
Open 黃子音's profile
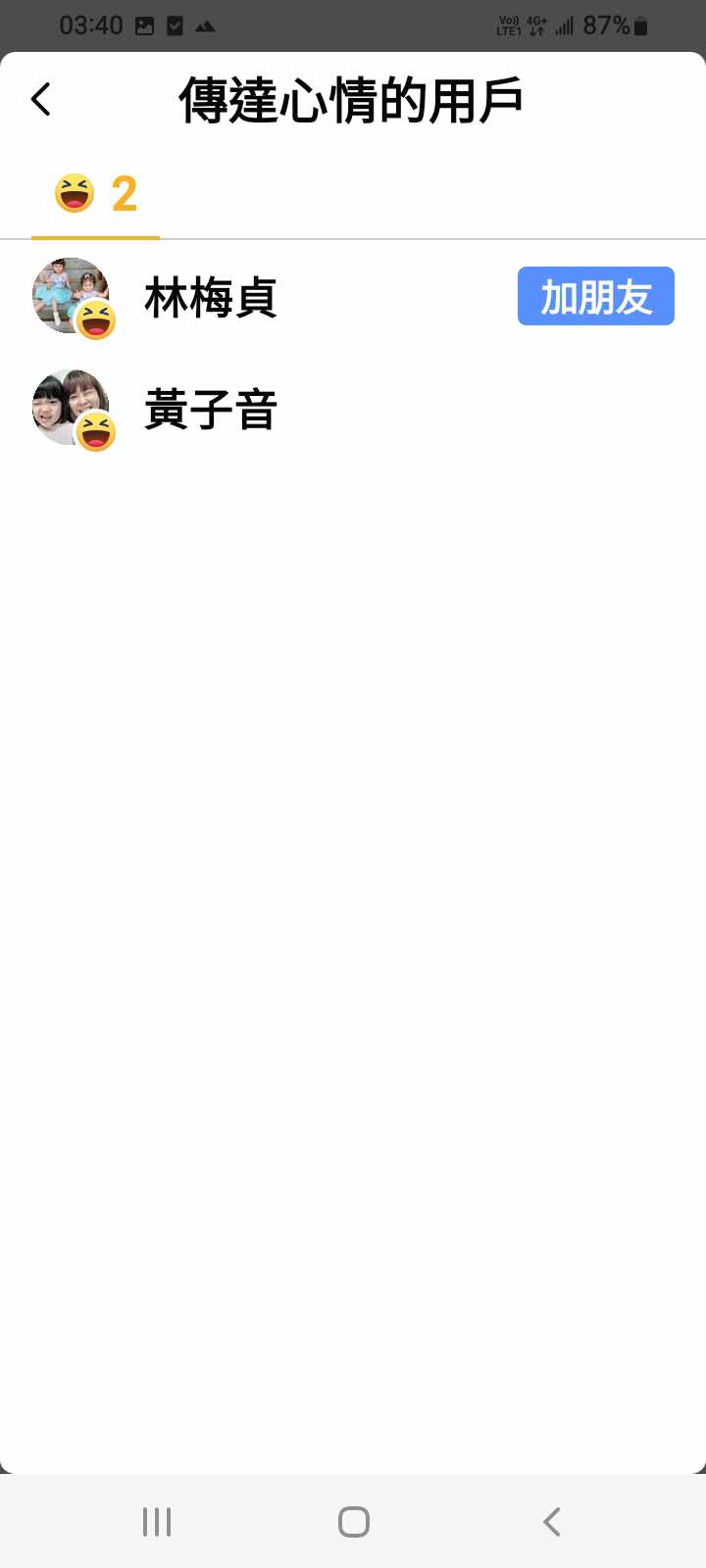[210, 410]
